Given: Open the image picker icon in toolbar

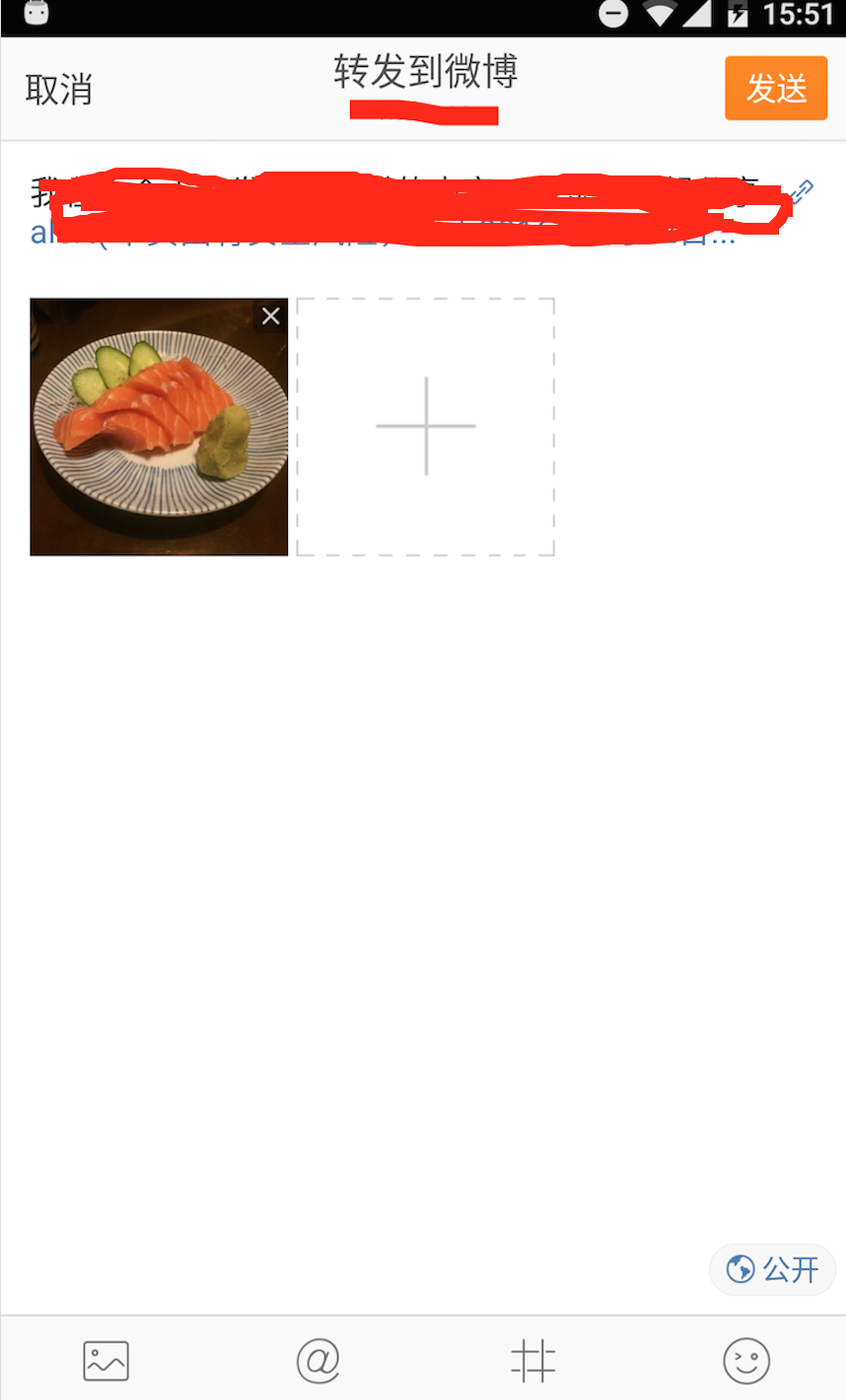Looking at the screenshot, I should pyautogui.click(x=106, y=1361).
